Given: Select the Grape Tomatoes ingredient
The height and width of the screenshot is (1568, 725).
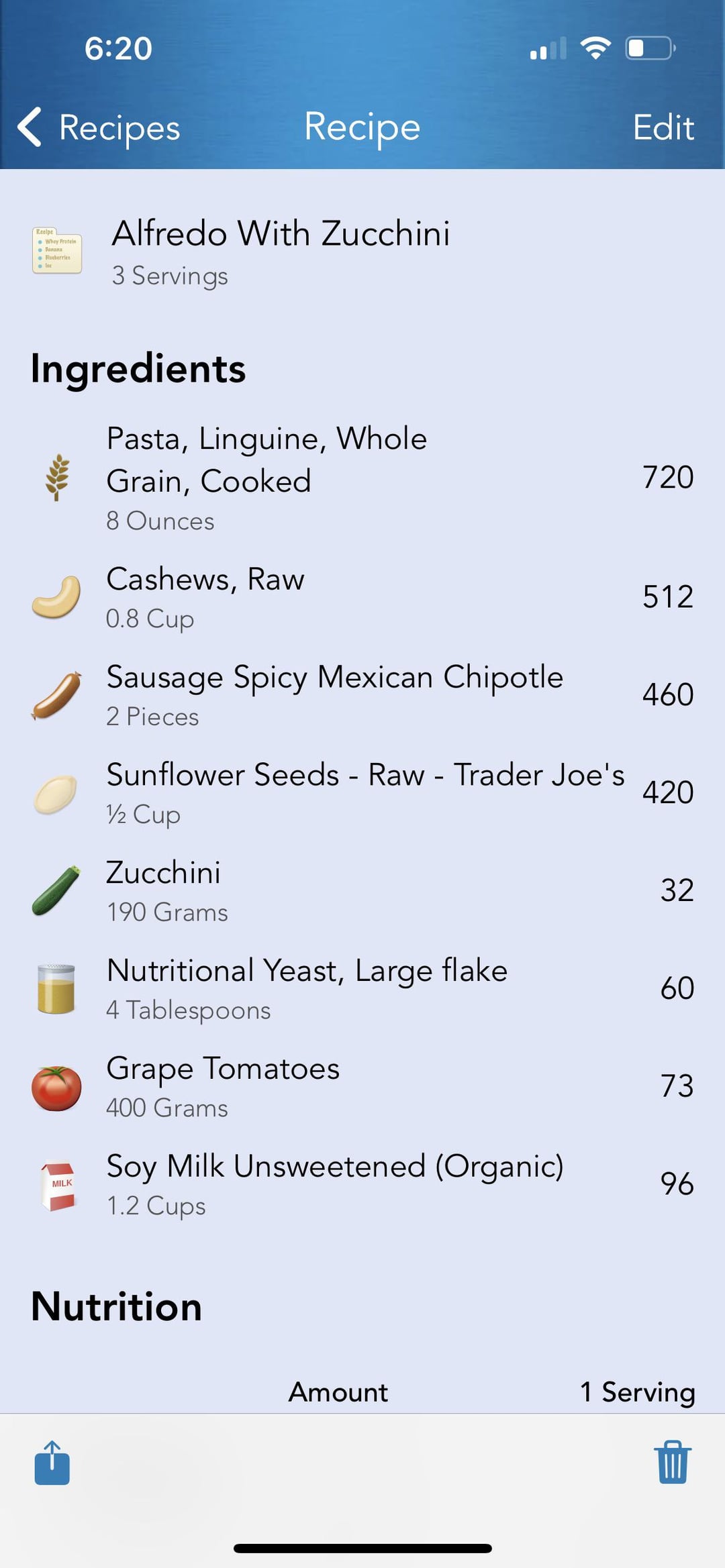Looking at the screenshot, I should click(362, 1087).
